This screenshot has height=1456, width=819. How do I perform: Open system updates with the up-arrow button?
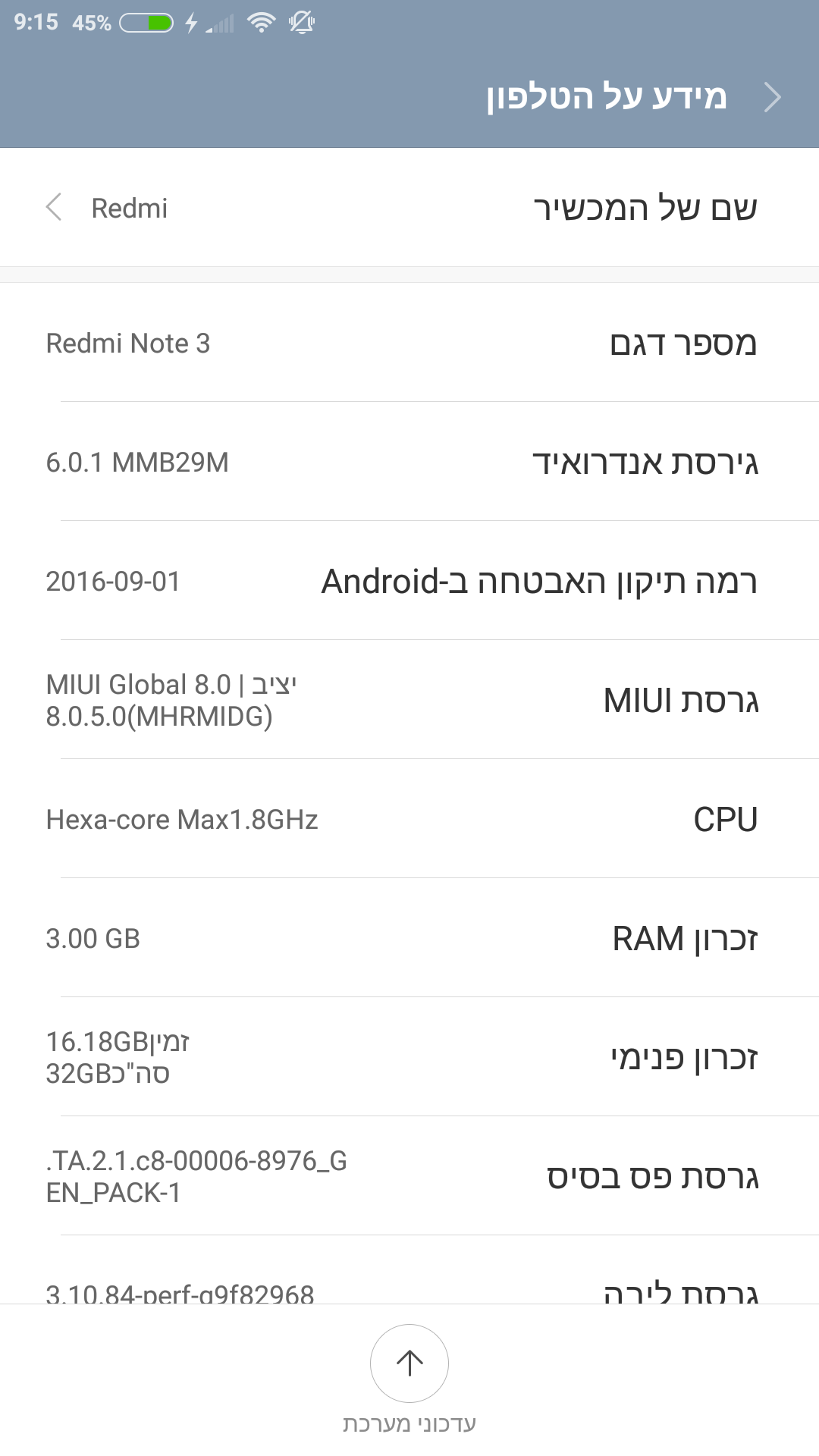(x=409, y=1363)
